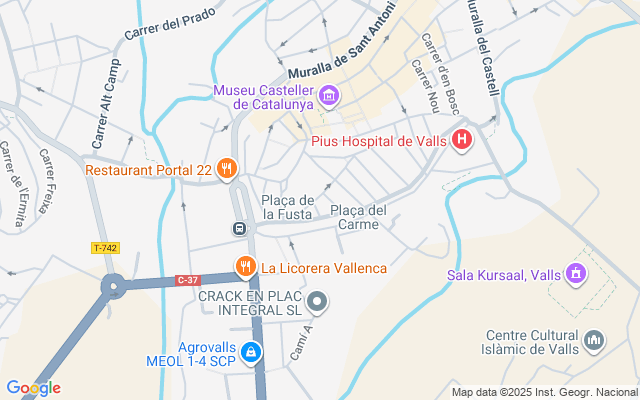Viewport: 640px width, 400px height.
Task: Select the CRACK EN PLAC INTEGRAL SL marker
Action: pyautogui.click(x=317, y=301)
